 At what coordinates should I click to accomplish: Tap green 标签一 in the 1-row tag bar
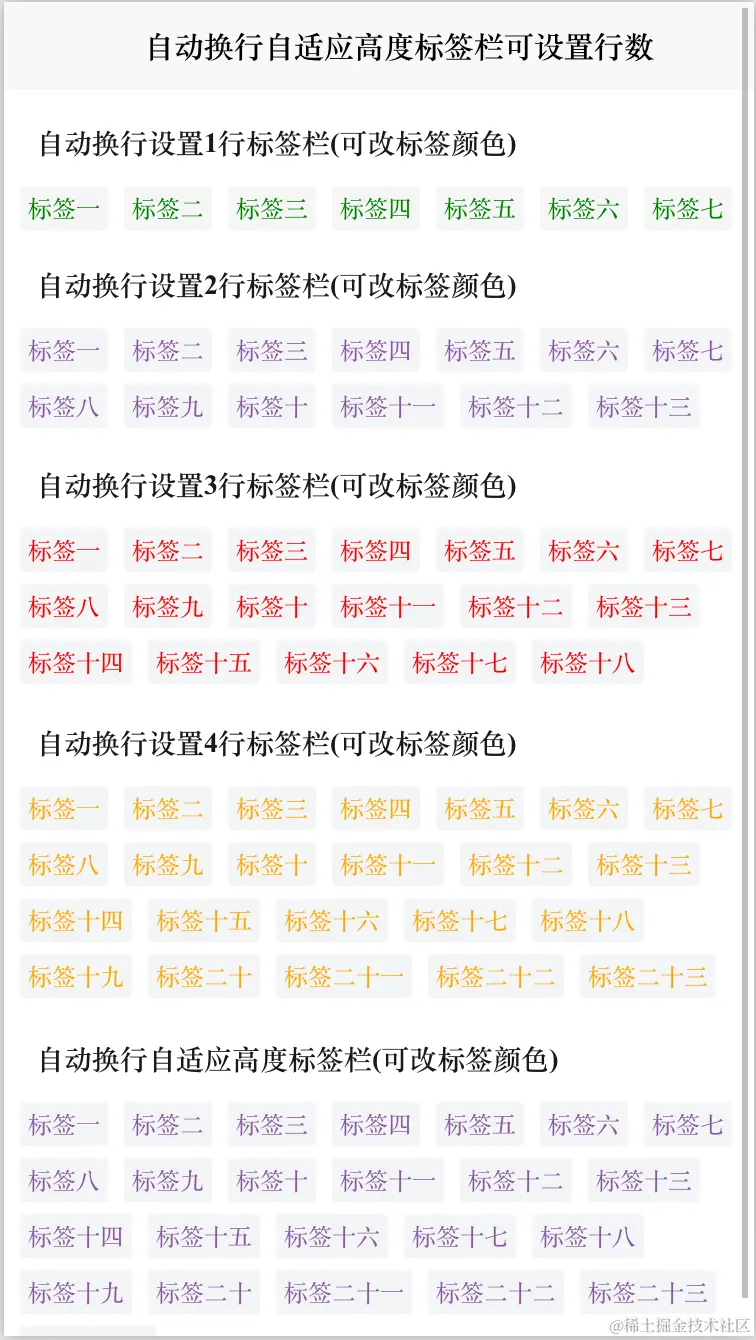click(64, 209)
